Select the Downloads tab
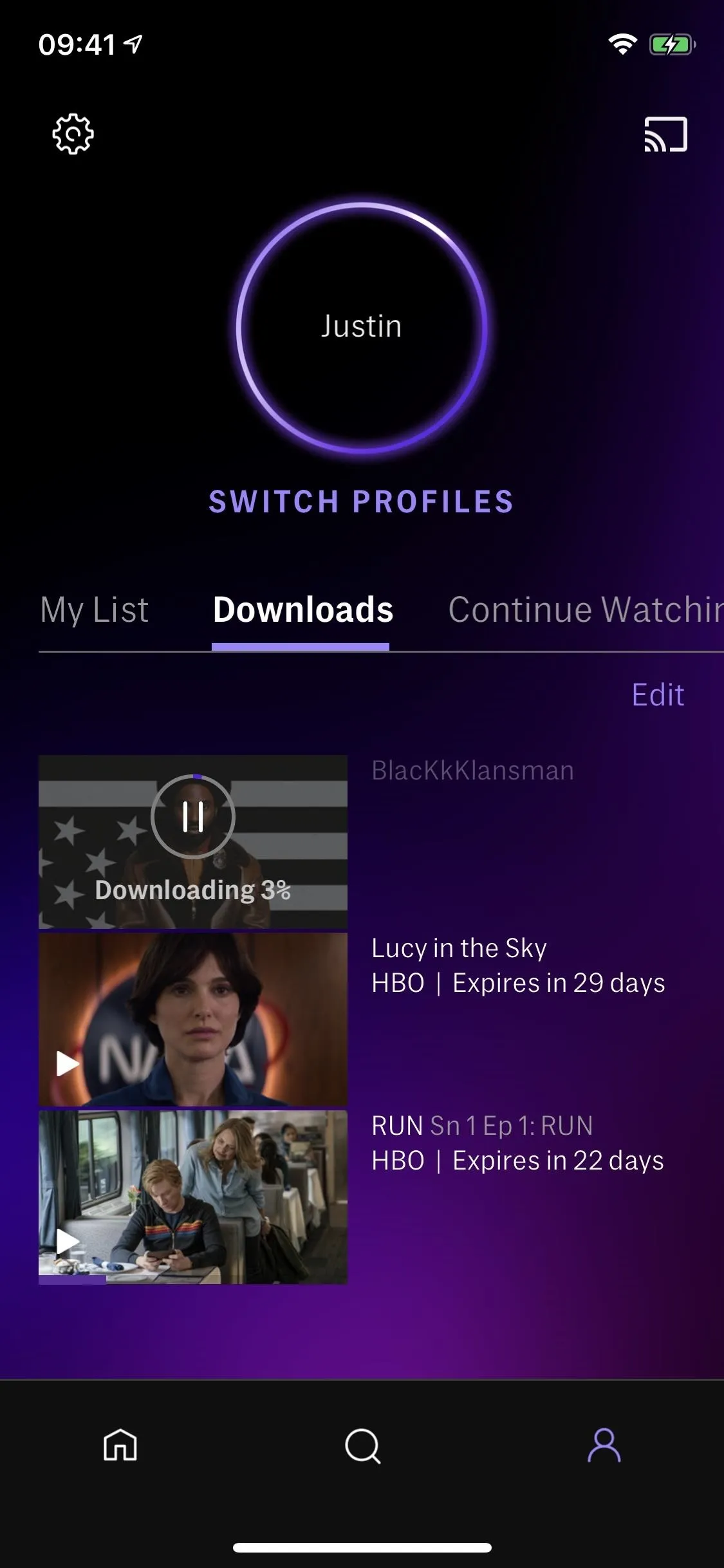 [x=302, y=610]
